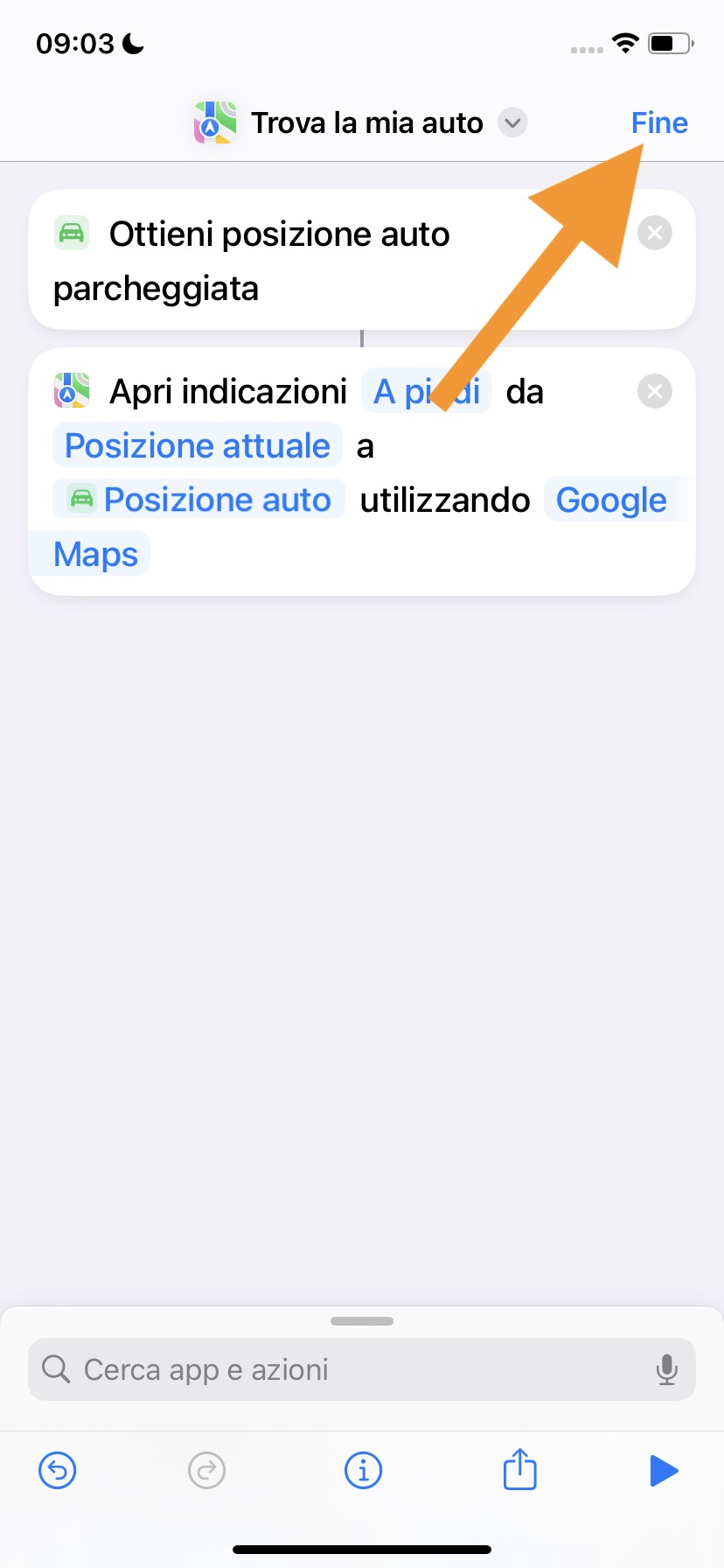The image size is (724, 1568).
Task: Open the shortcut info details
Action: click(363, 1471)
